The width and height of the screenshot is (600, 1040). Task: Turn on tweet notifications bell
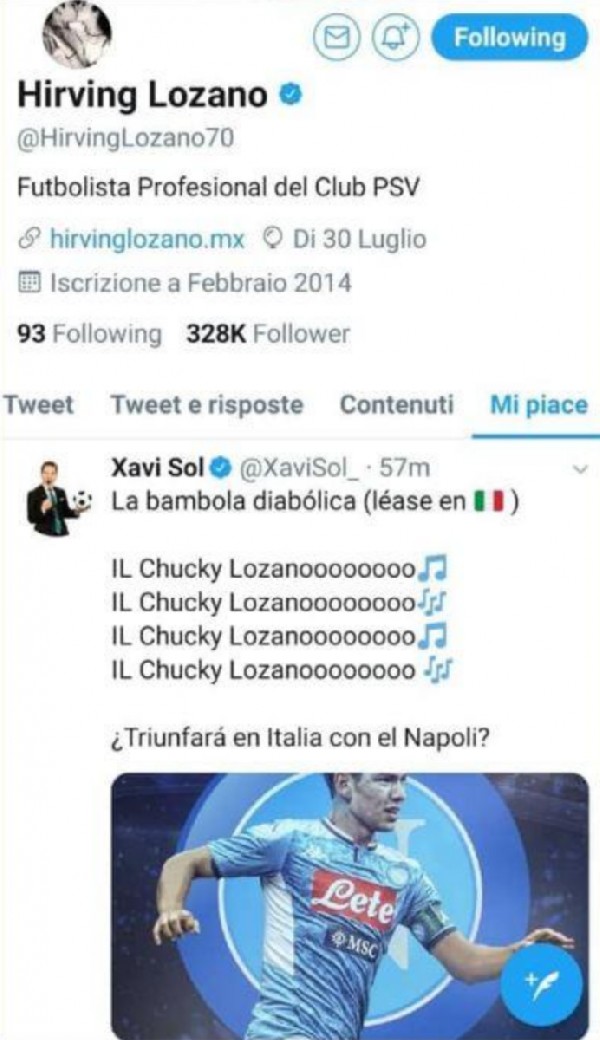click(396, 37)
